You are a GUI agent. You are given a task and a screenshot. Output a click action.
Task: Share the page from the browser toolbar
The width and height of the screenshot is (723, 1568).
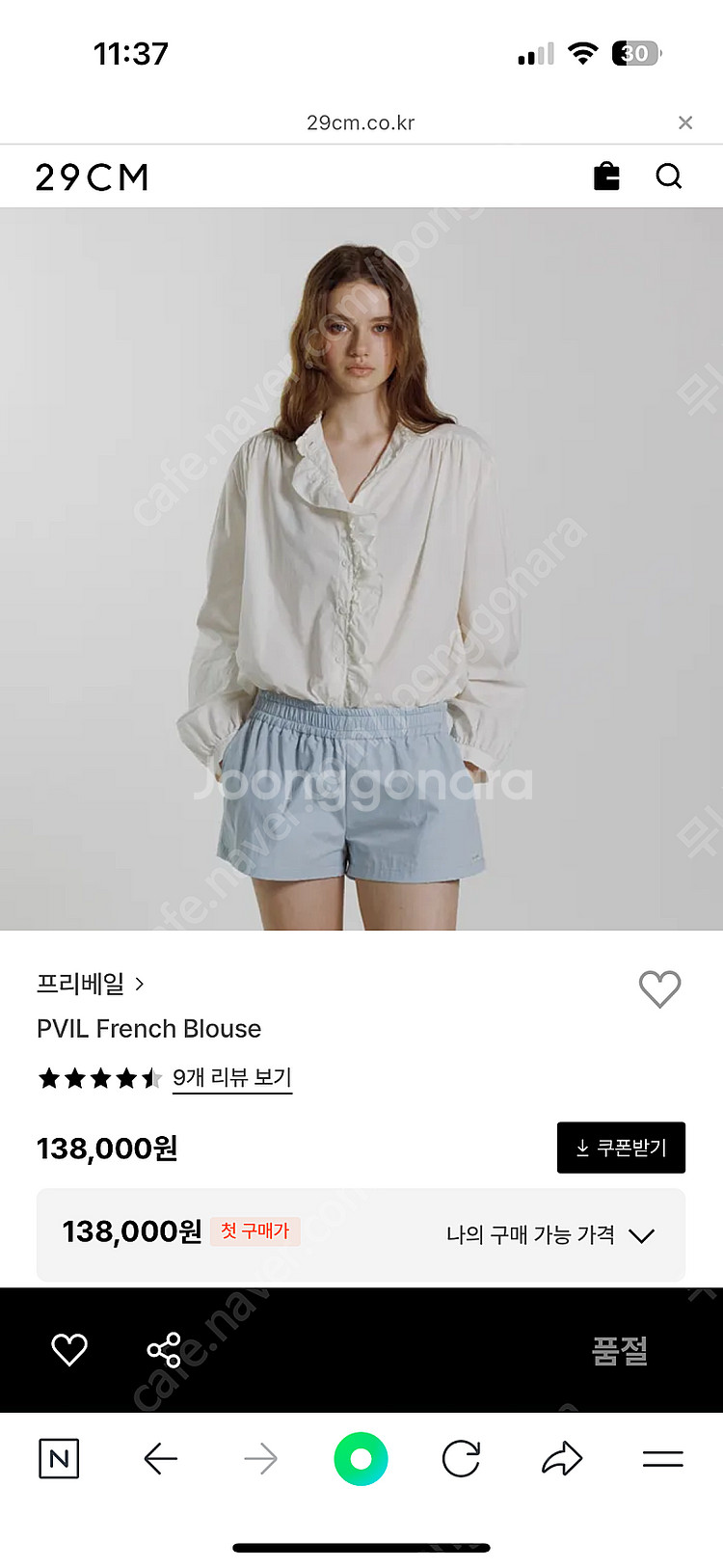(x=562, y=1459)
